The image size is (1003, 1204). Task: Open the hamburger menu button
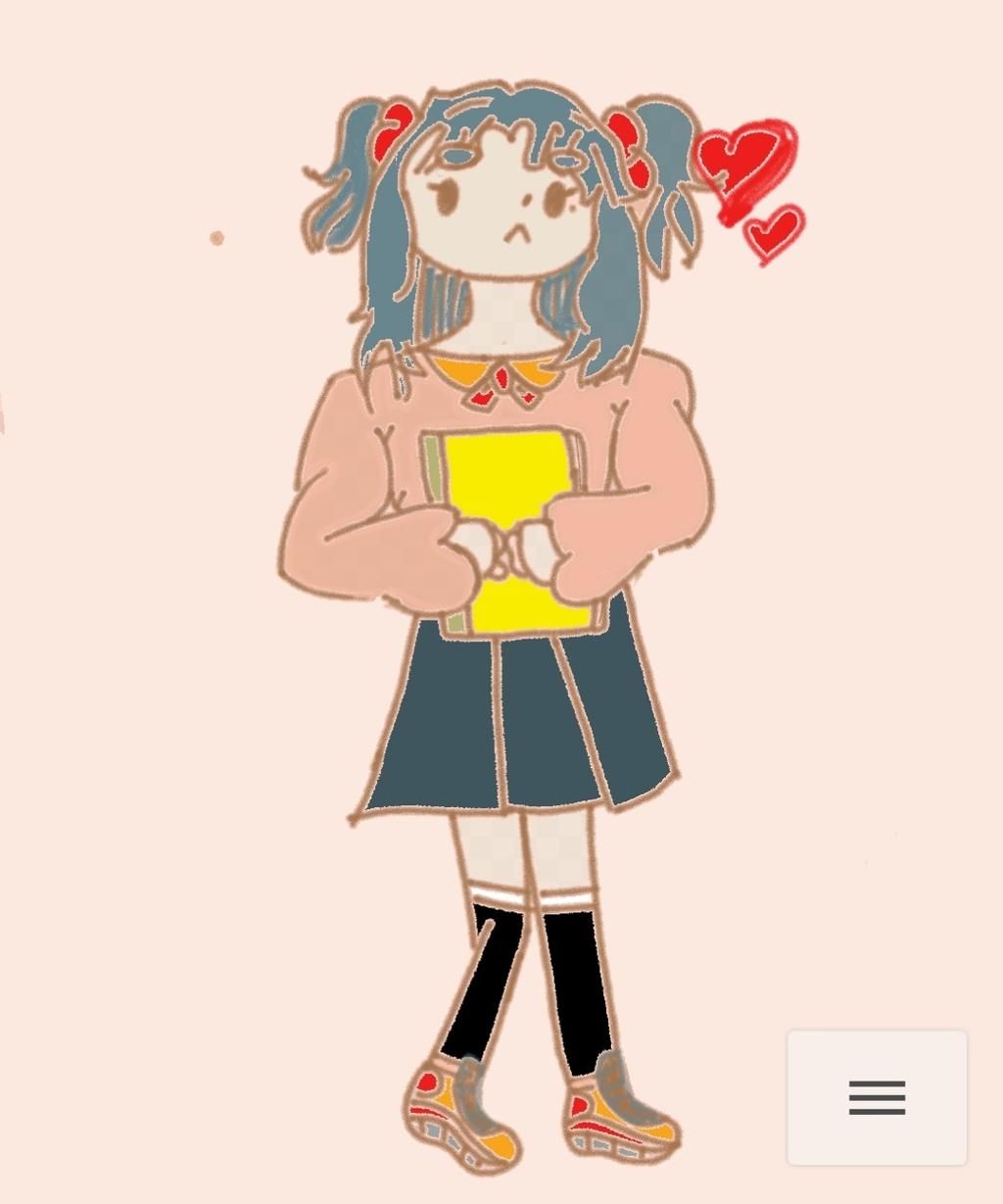877,1097
